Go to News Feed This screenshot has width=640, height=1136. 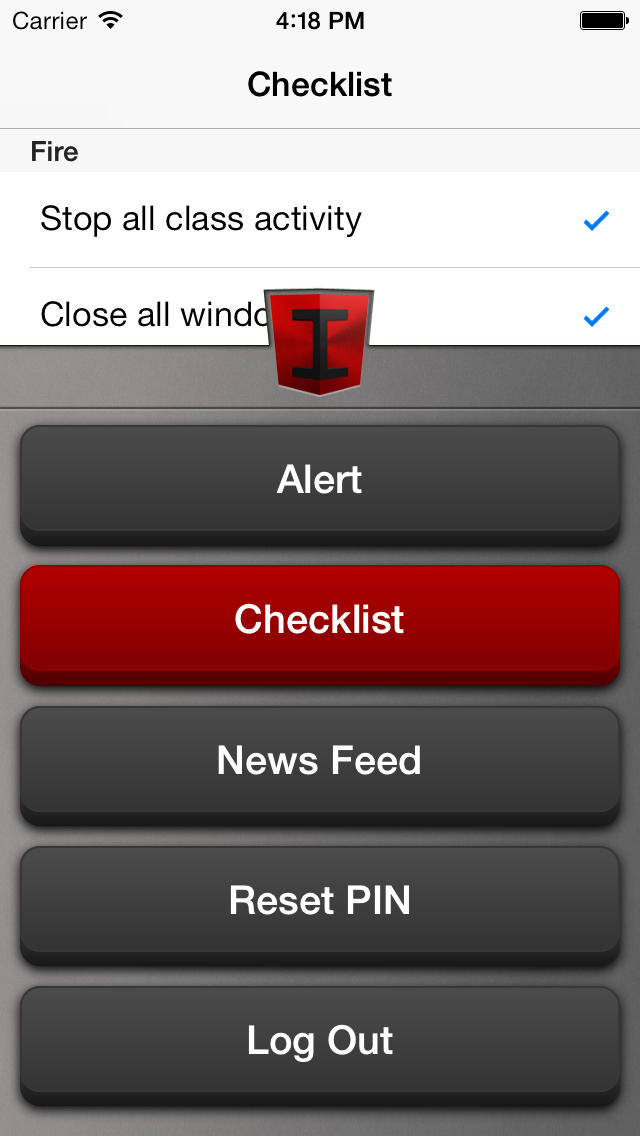point(320,764)
